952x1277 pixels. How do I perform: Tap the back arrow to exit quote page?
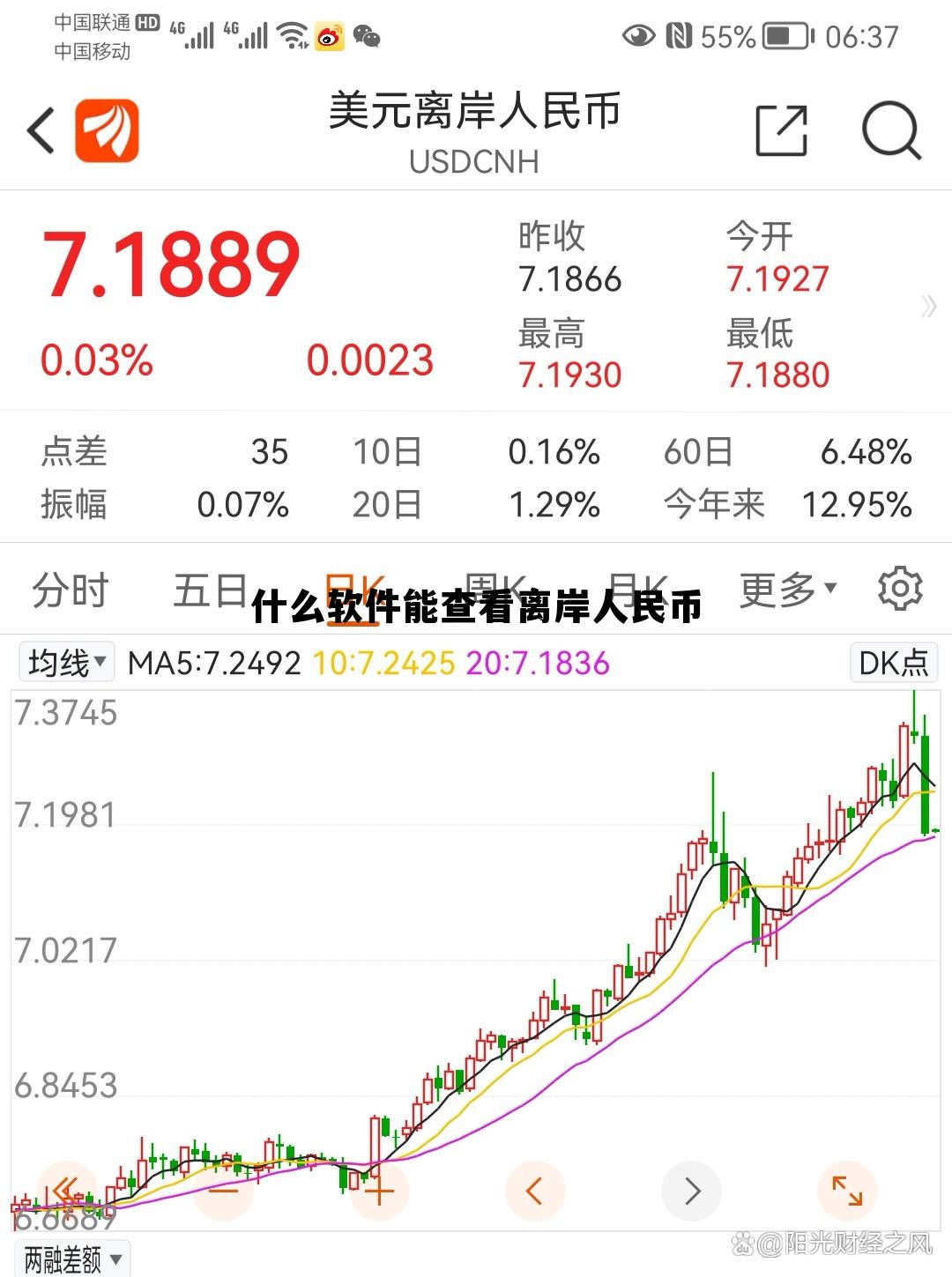pyautogui.click(x=39, y=129)
